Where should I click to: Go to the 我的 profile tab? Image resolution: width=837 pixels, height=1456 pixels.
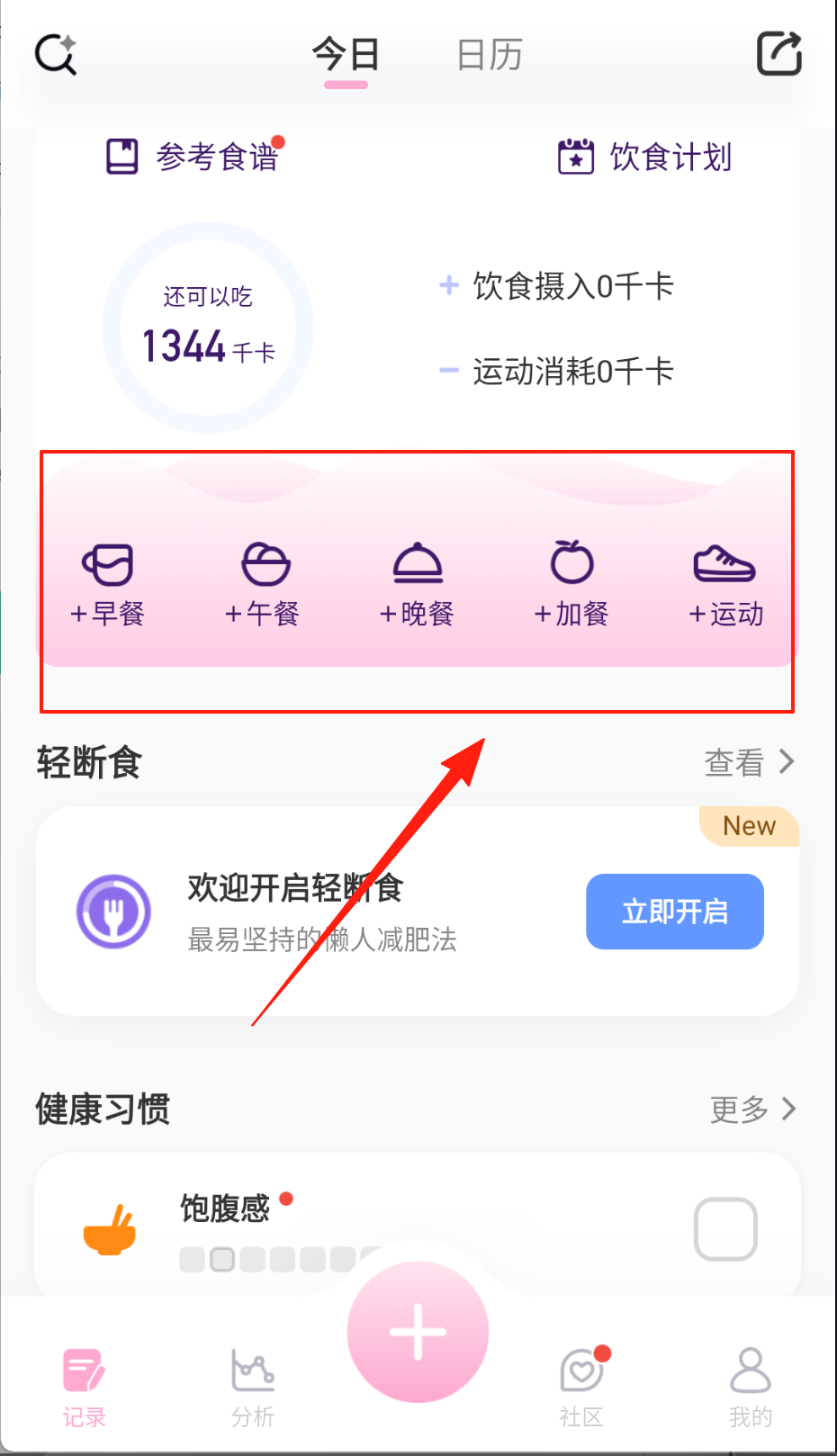(x=750, y=1388)
